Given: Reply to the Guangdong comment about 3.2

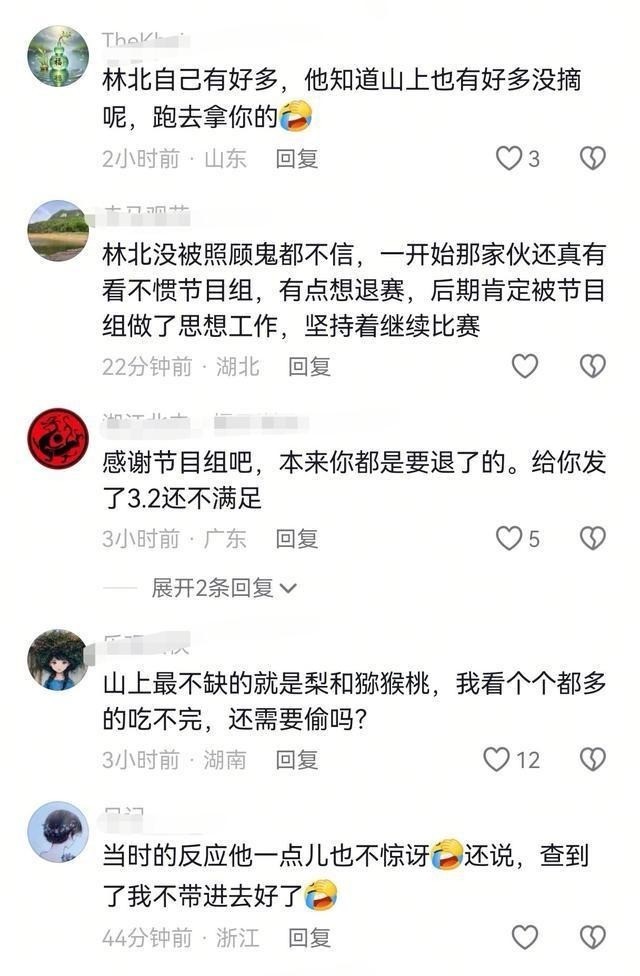Looking at the screenshot, I should point(297,539).
